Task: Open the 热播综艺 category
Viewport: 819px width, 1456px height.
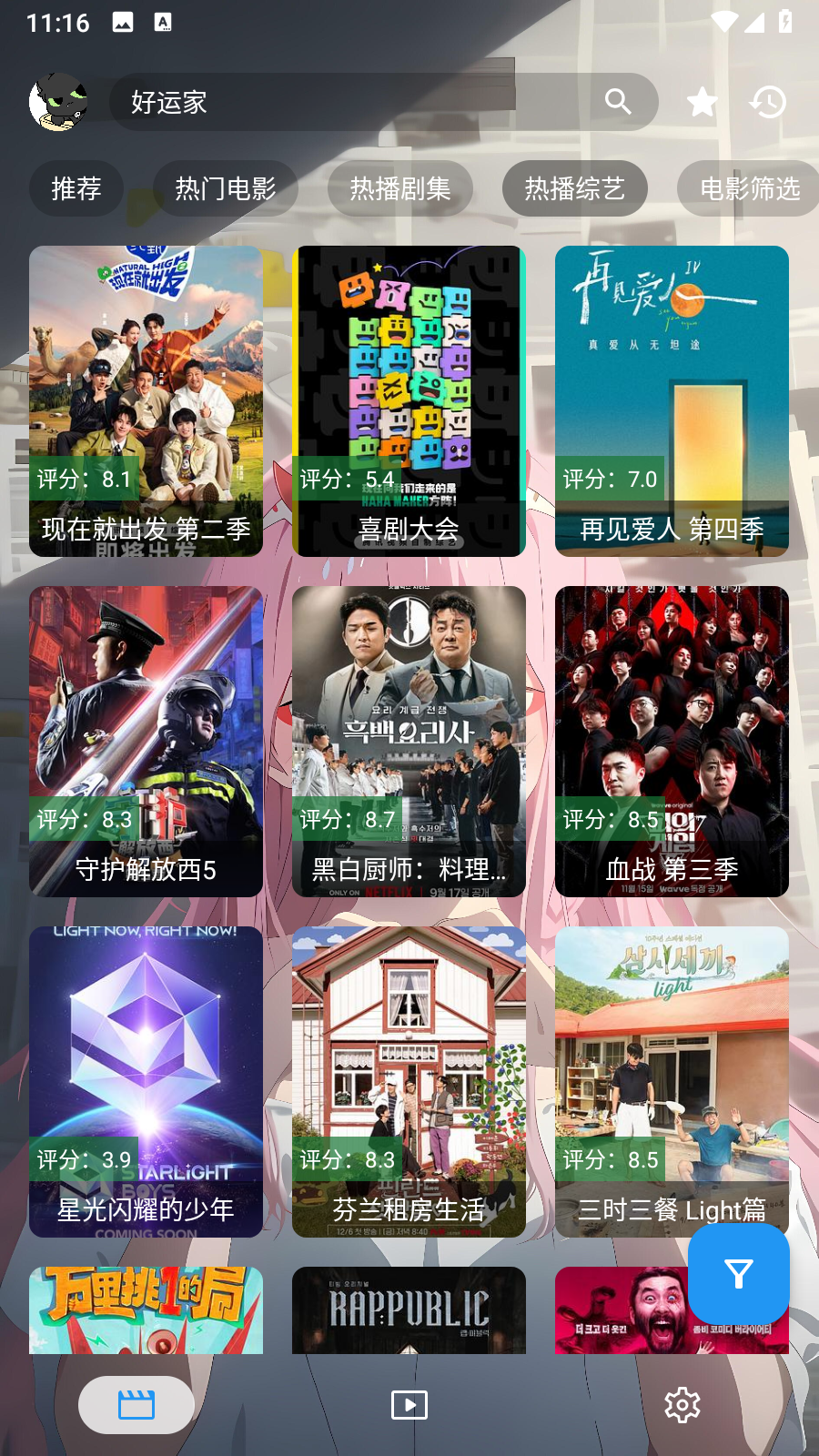Action: [575, 188]
